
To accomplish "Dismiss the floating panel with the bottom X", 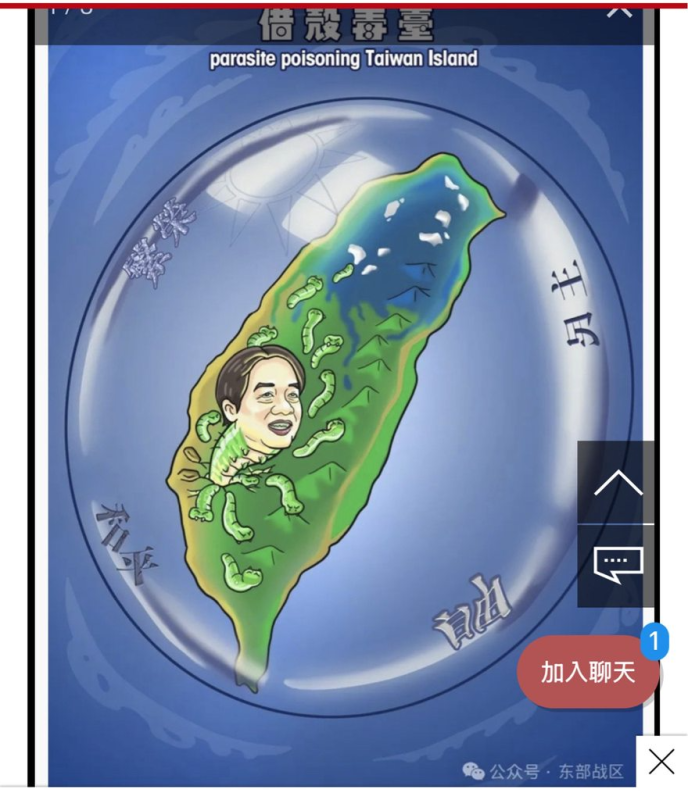I will 661,762.
